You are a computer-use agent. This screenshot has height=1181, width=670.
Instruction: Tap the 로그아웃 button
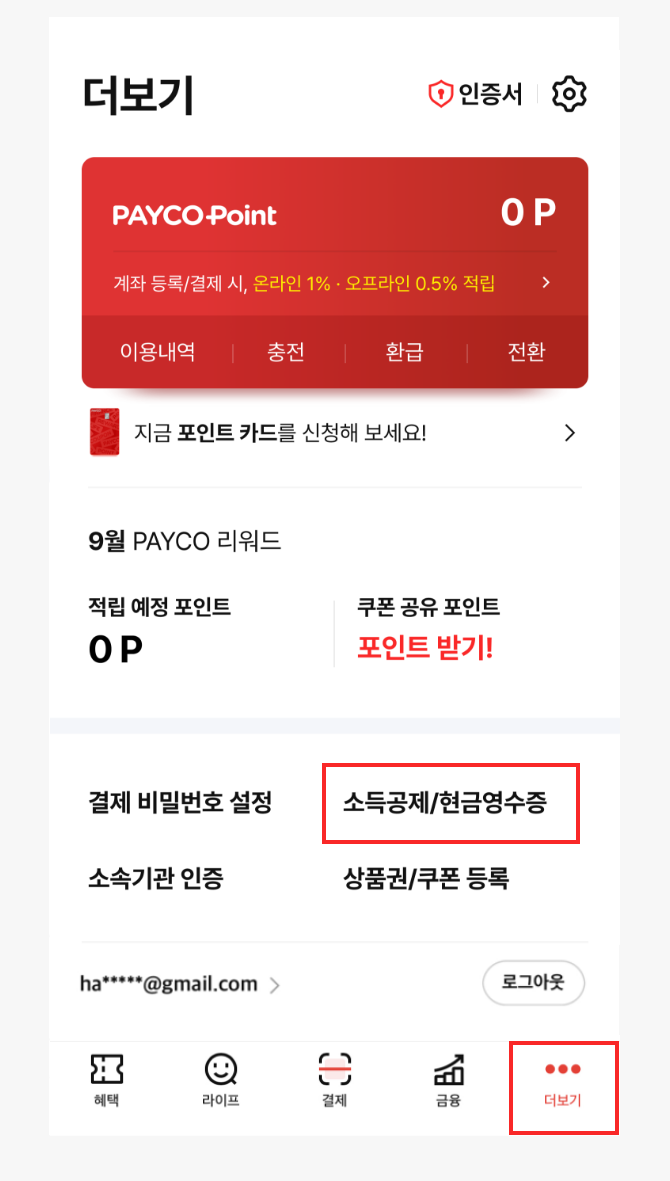point(534,983)
